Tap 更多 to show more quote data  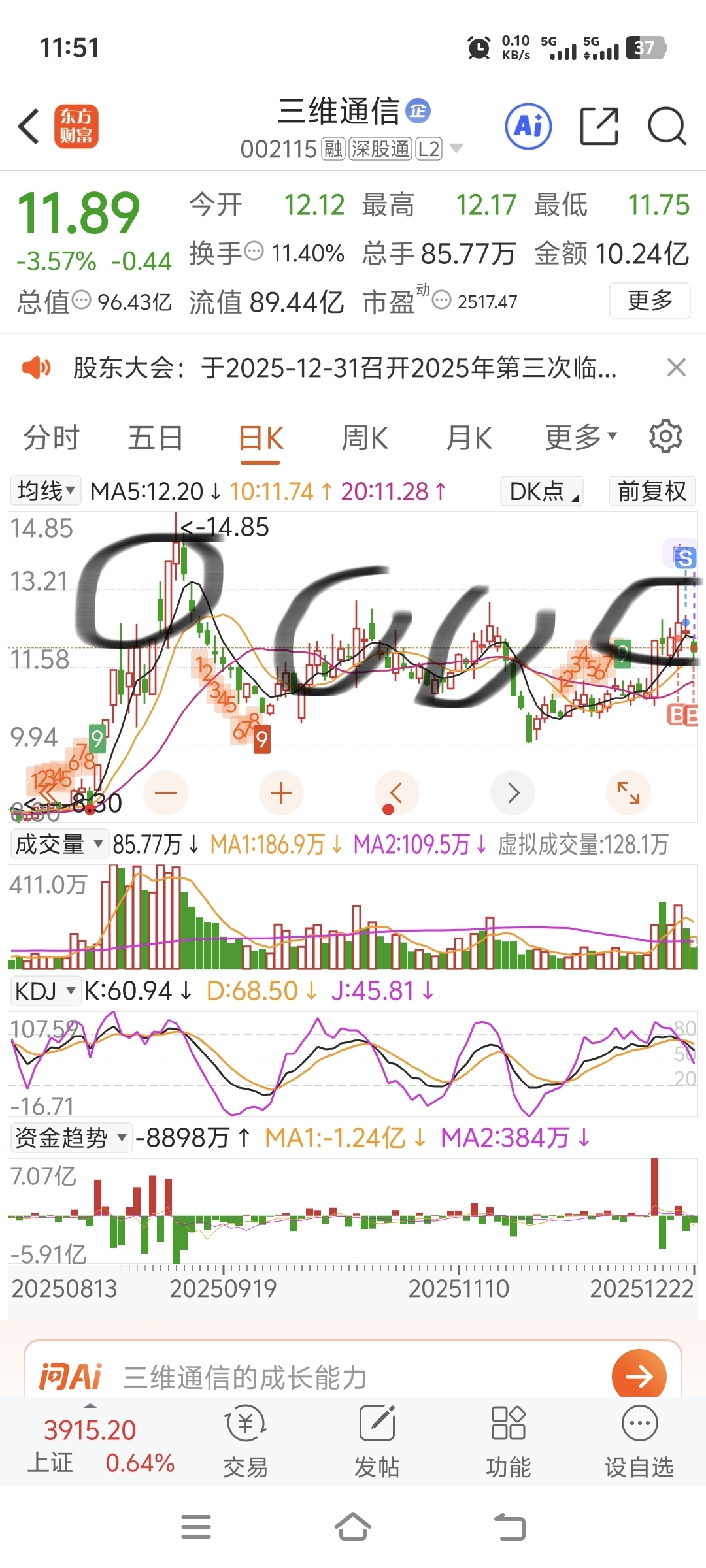(x=650, y=301)
